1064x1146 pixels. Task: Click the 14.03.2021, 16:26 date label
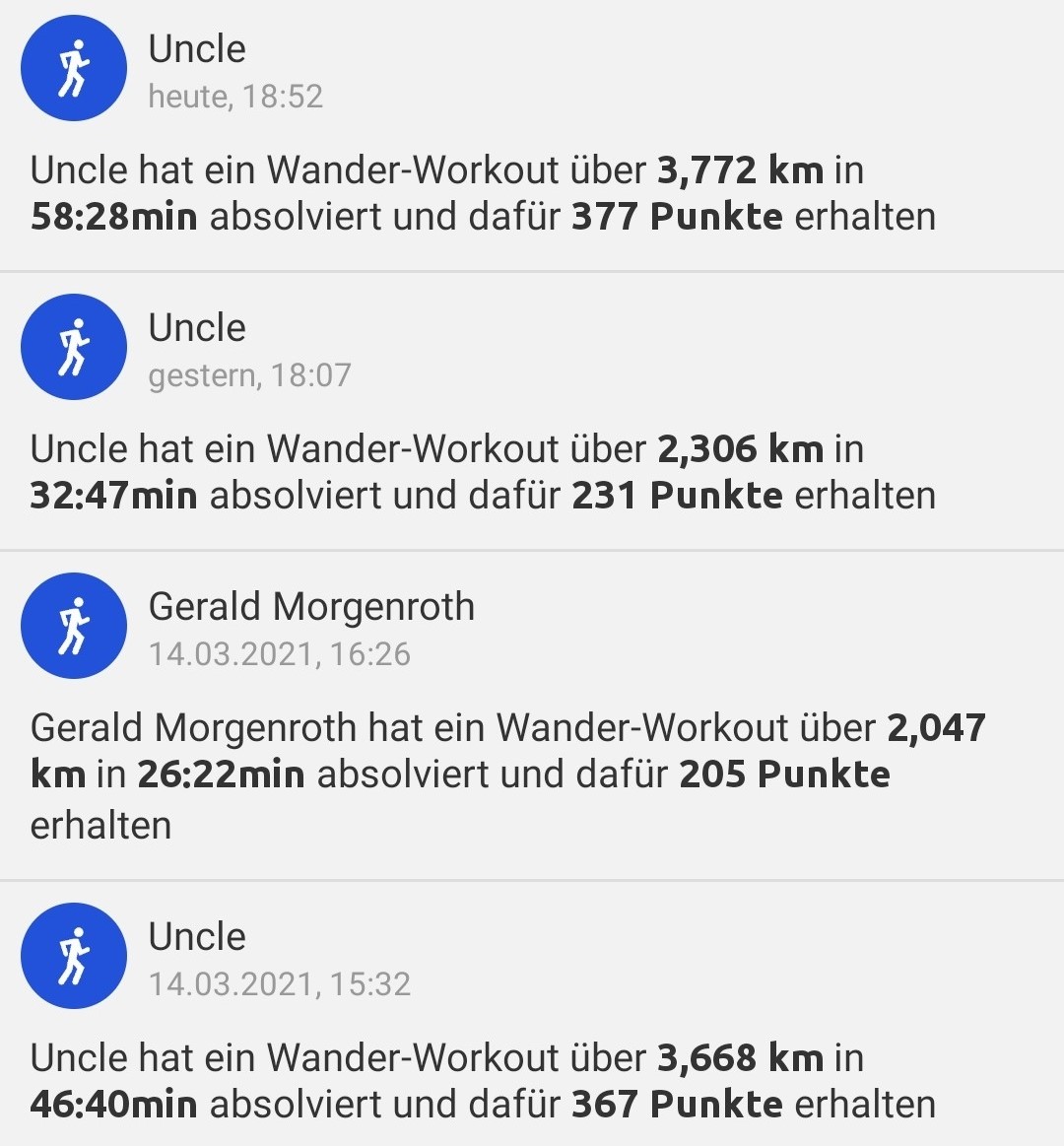point(283,653)
